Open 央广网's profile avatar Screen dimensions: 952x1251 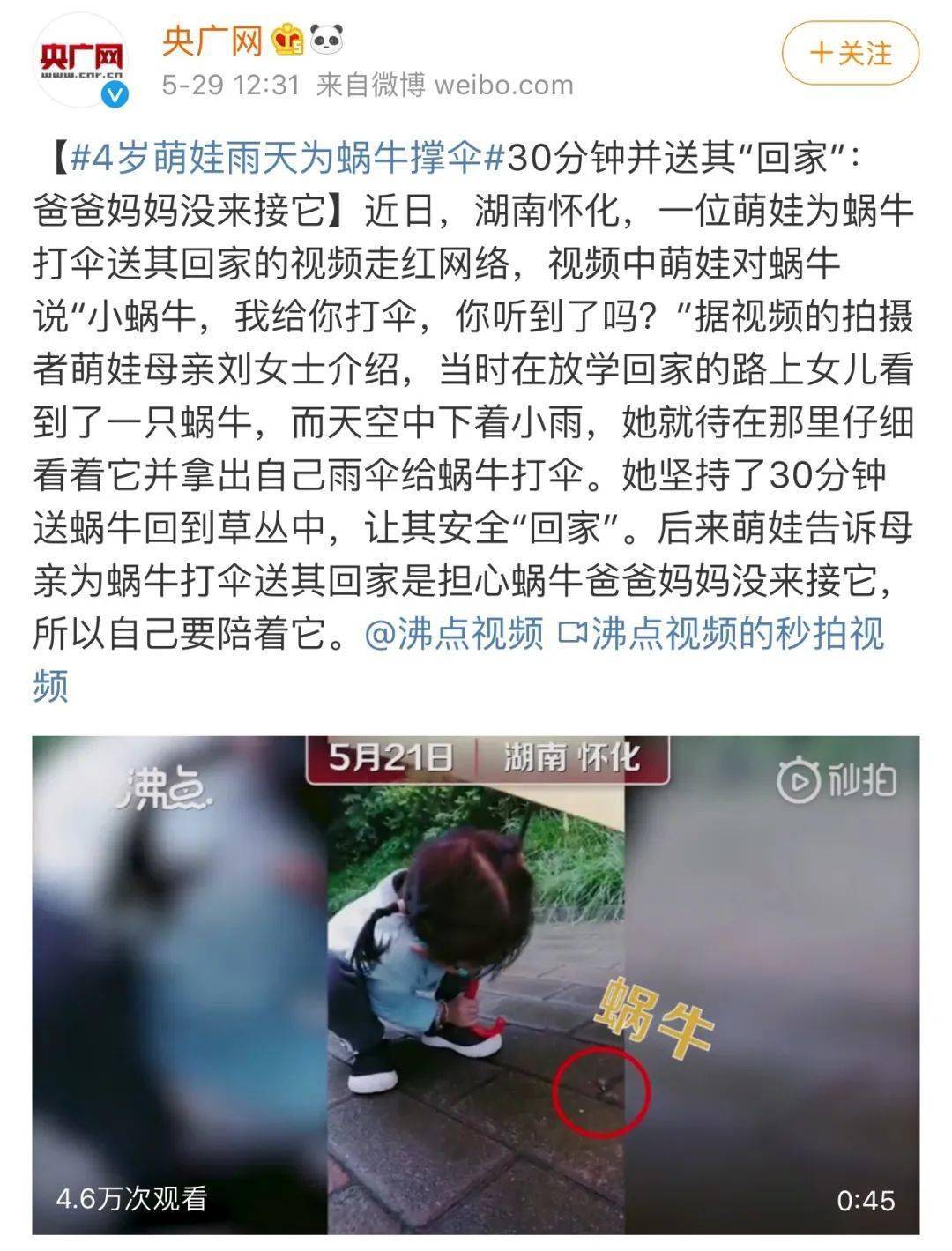pyautogui.click(x=81, y=61)
